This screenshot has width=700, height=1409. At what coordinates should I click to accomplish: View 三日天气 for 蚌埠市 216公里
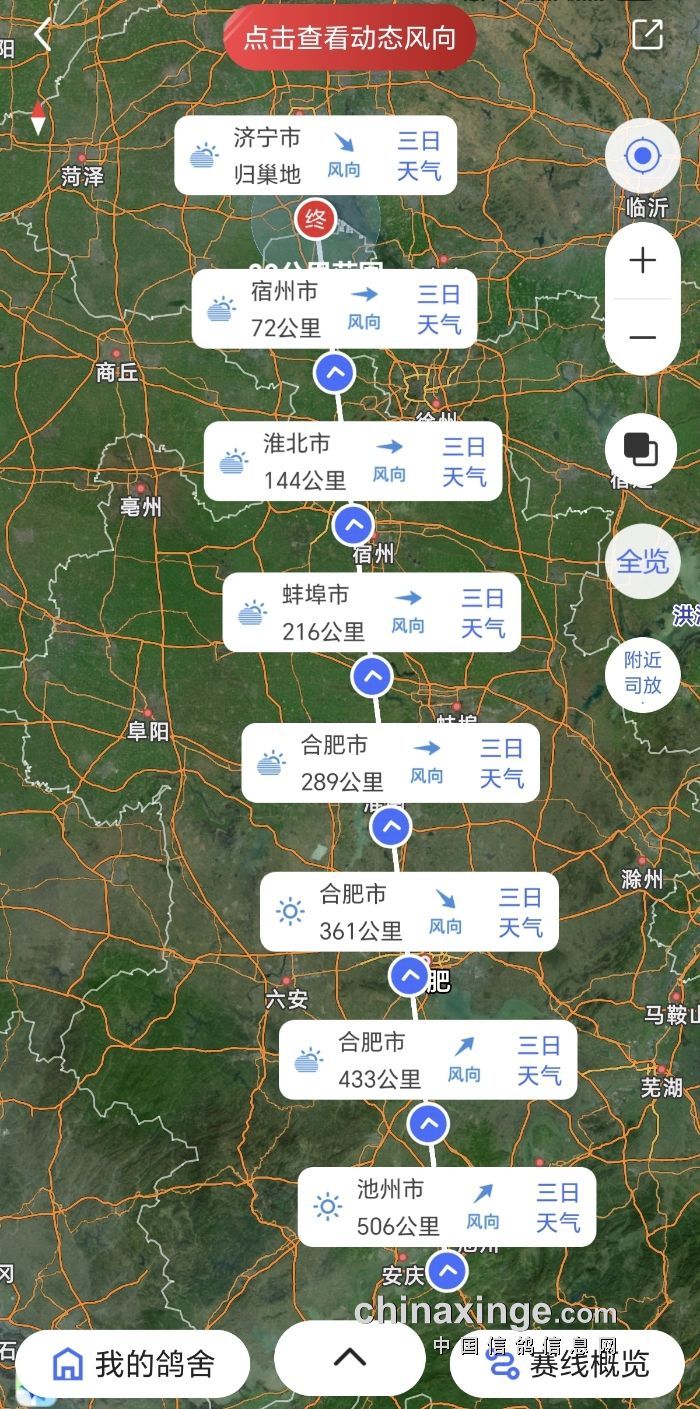tap(482, 613)
